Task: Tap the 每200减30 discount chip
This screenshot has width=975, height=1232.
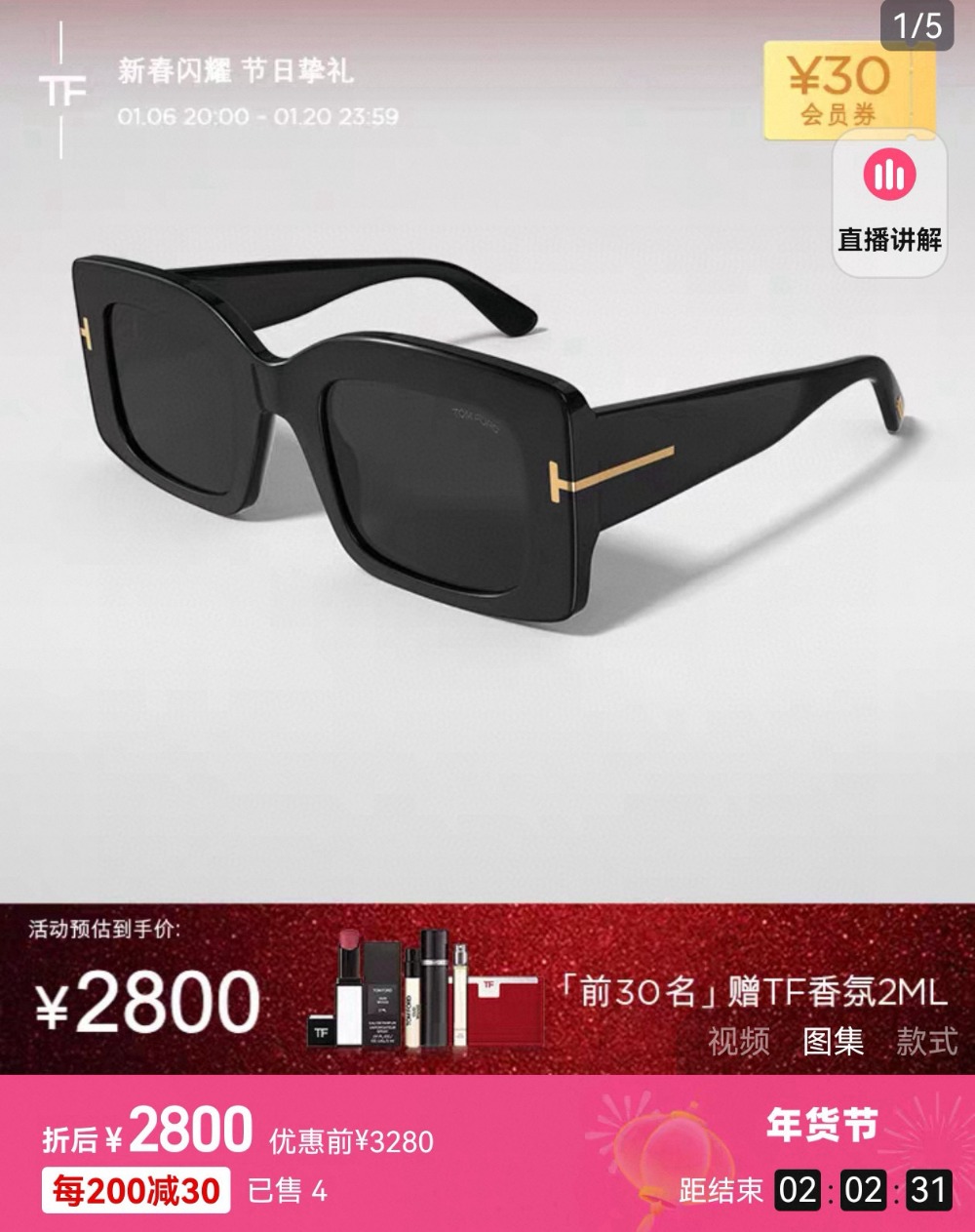Action: tap(136, 1190)
